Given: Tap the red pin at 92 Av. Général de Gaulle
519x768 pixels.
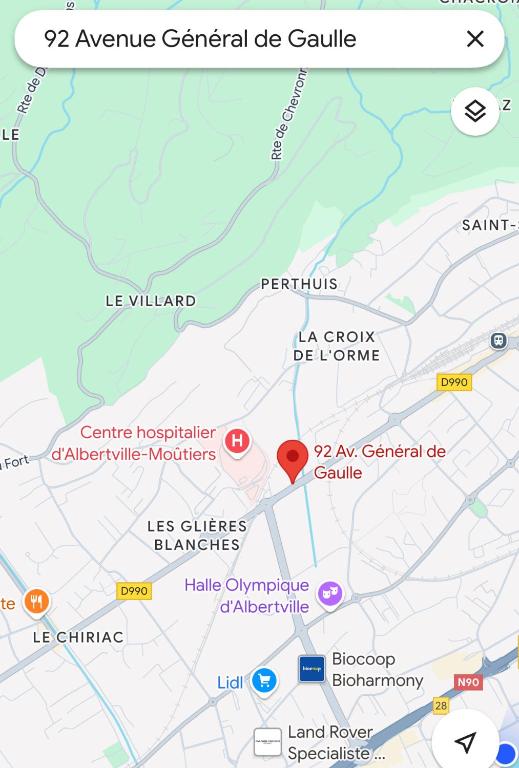Looking at the screenshot, I should (x=292, y=461).
